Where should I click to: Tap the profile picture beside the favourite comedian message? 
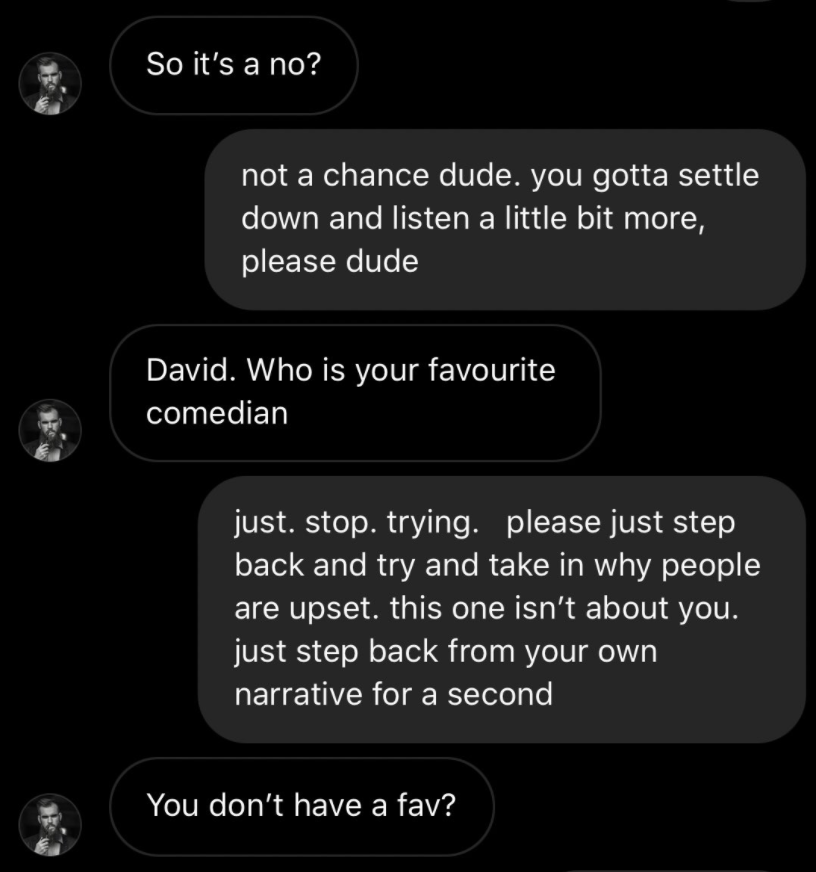(x=51, y=430)
